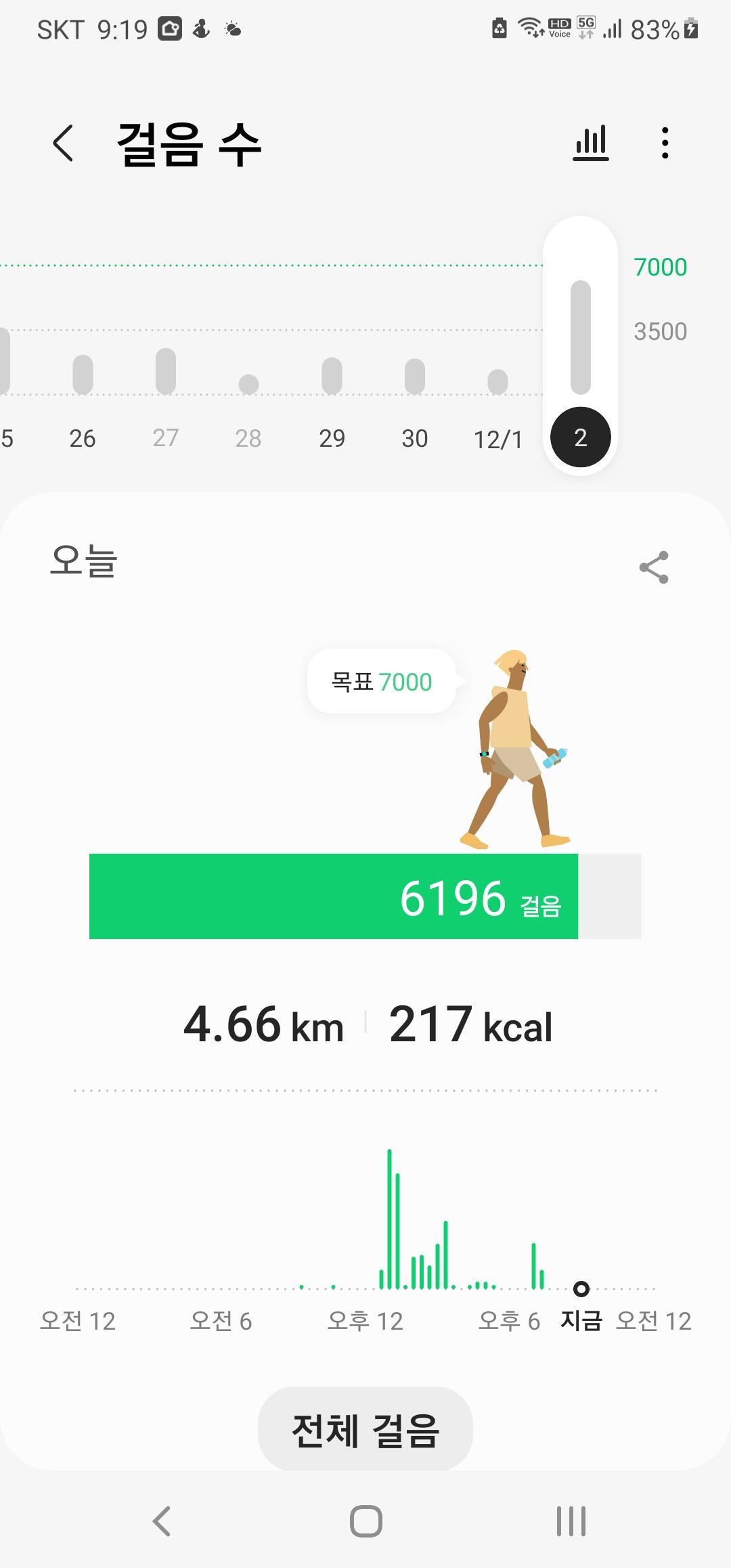Open the step trends chart icon

click(591, 144)
